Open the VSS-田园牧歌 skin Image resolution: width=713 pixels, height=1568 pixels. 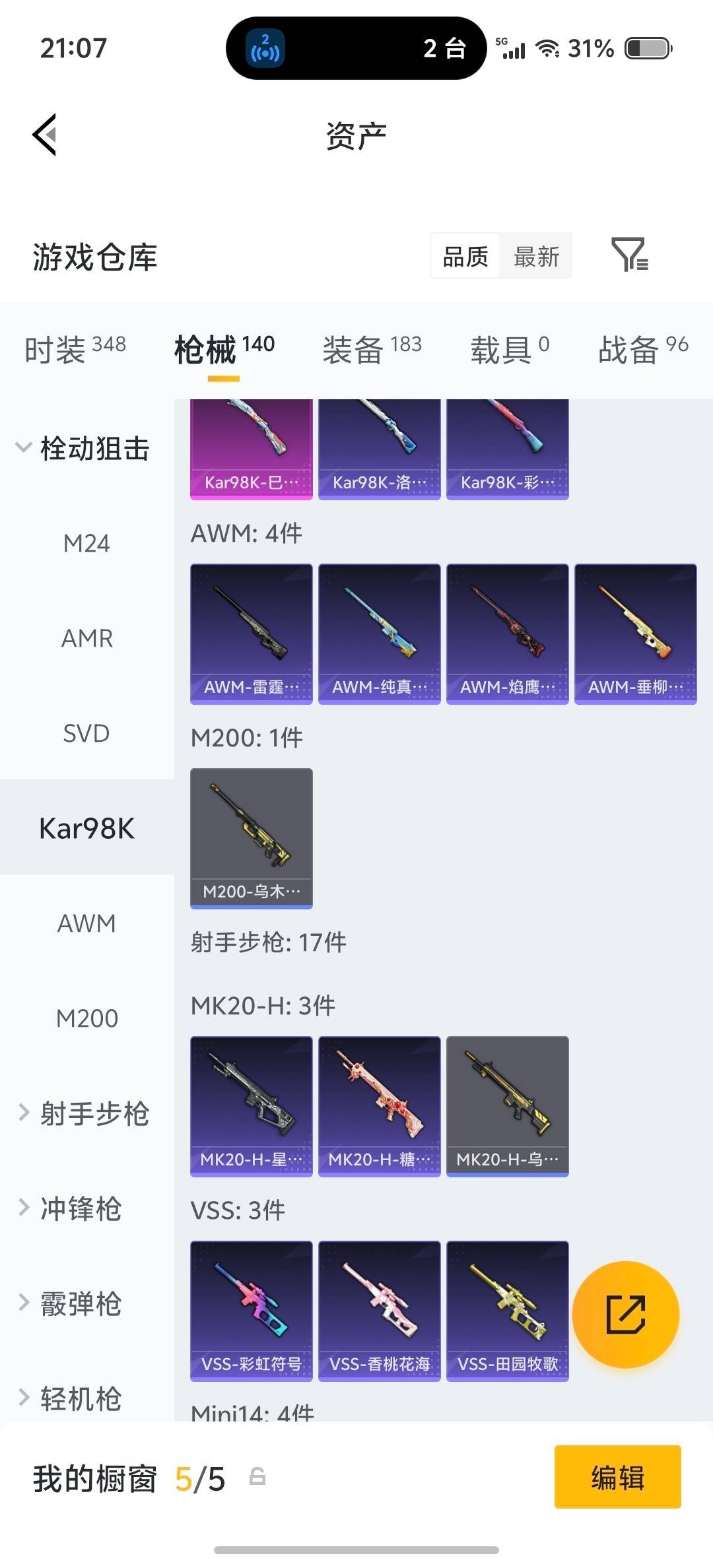[x=507, y=1310]
